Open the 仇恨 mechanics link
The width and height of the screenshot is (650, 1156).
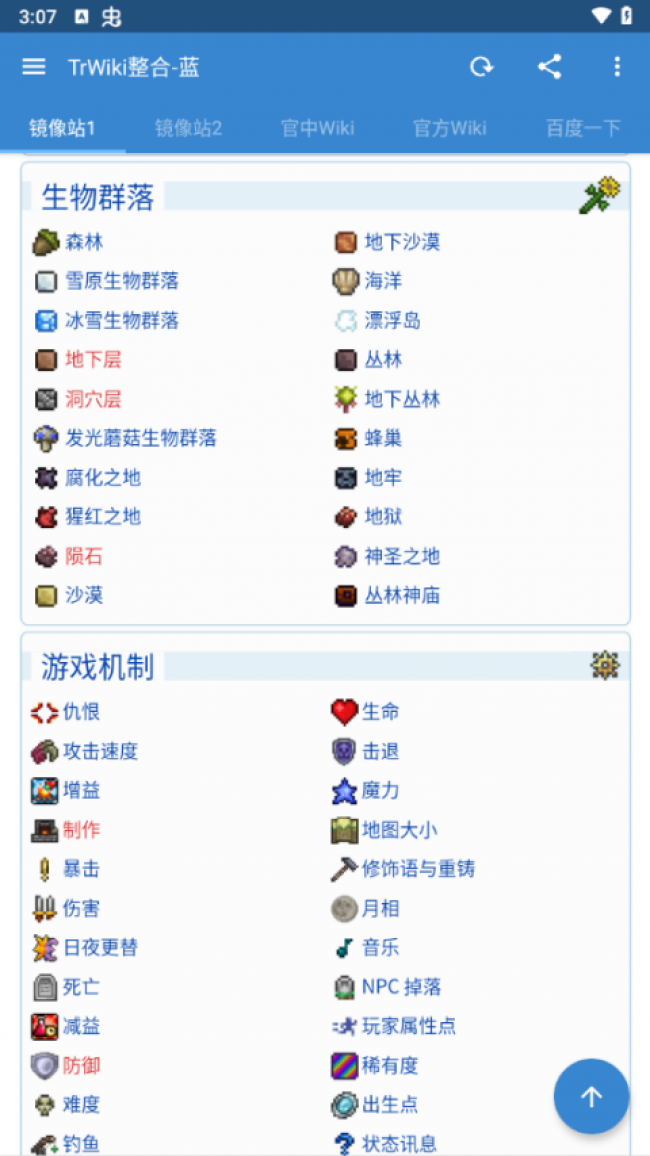pos(81,712)
